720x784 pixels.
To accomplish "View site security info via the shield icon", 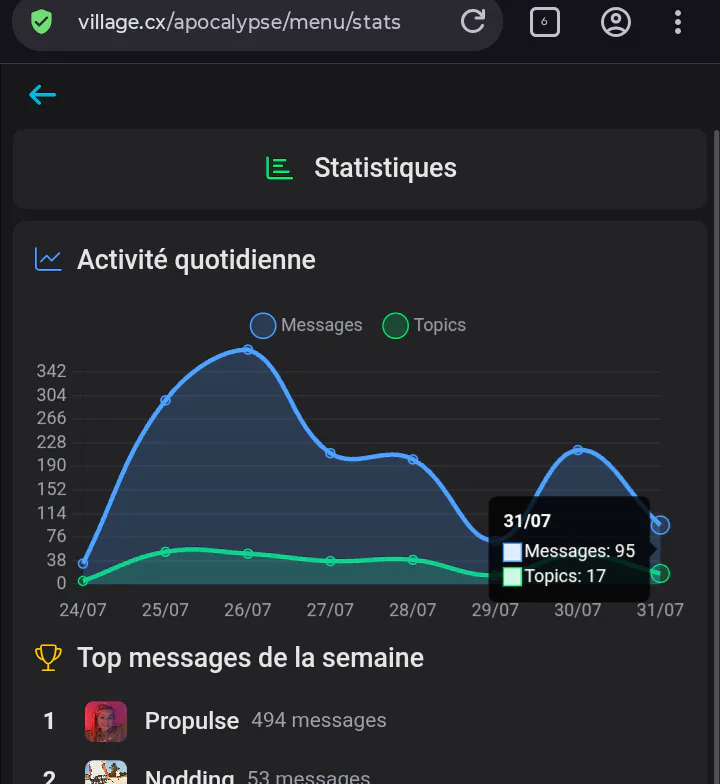I will coord(41,22).
